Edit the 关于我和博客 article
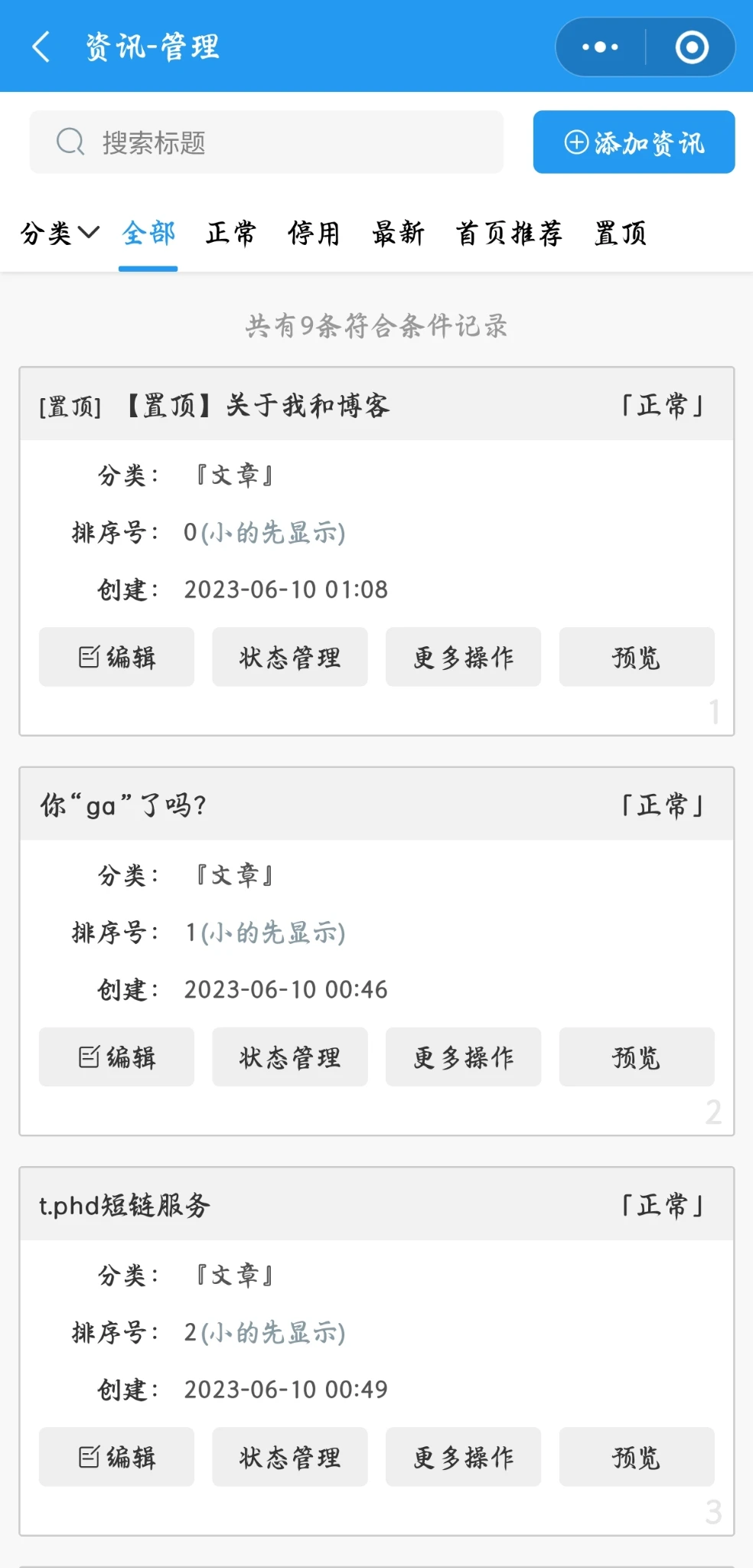753x1568 pixels. [116, 657]
